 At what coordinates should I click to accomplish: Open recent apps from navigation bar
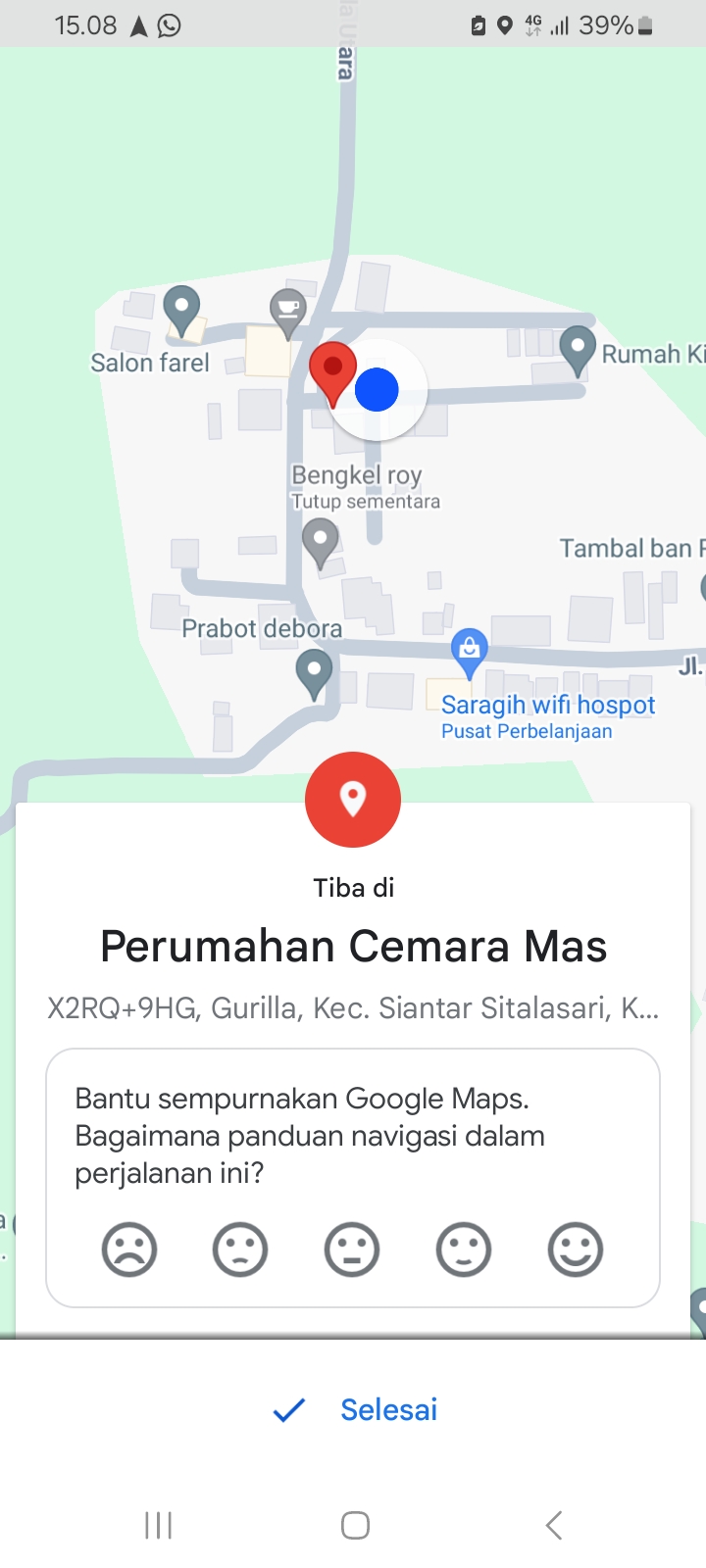click(x=158, y=1525)
